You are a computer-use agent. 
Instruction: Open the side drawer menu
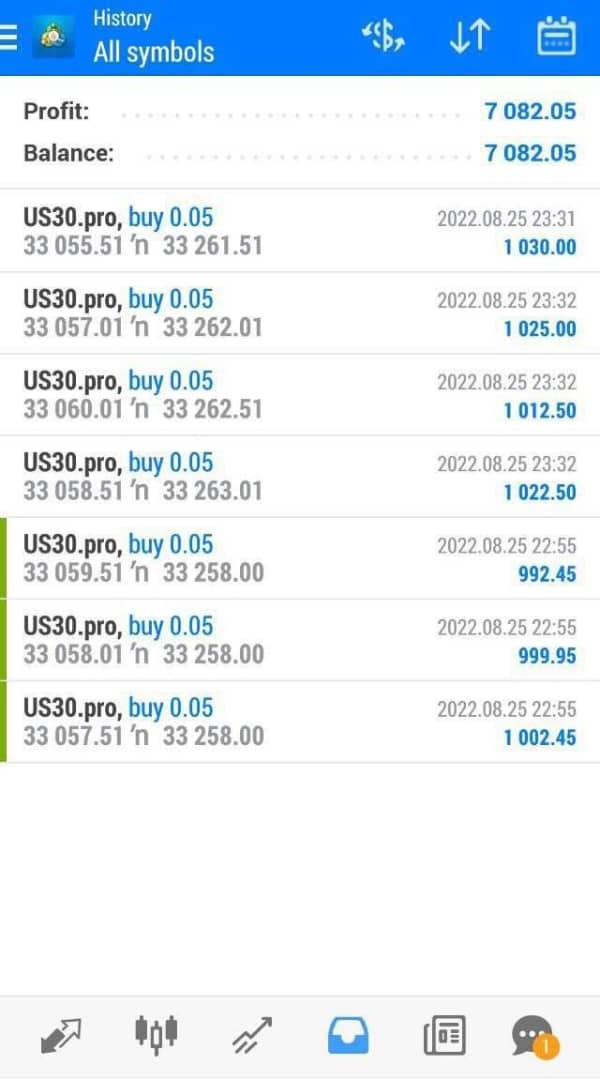coord(9,37)
